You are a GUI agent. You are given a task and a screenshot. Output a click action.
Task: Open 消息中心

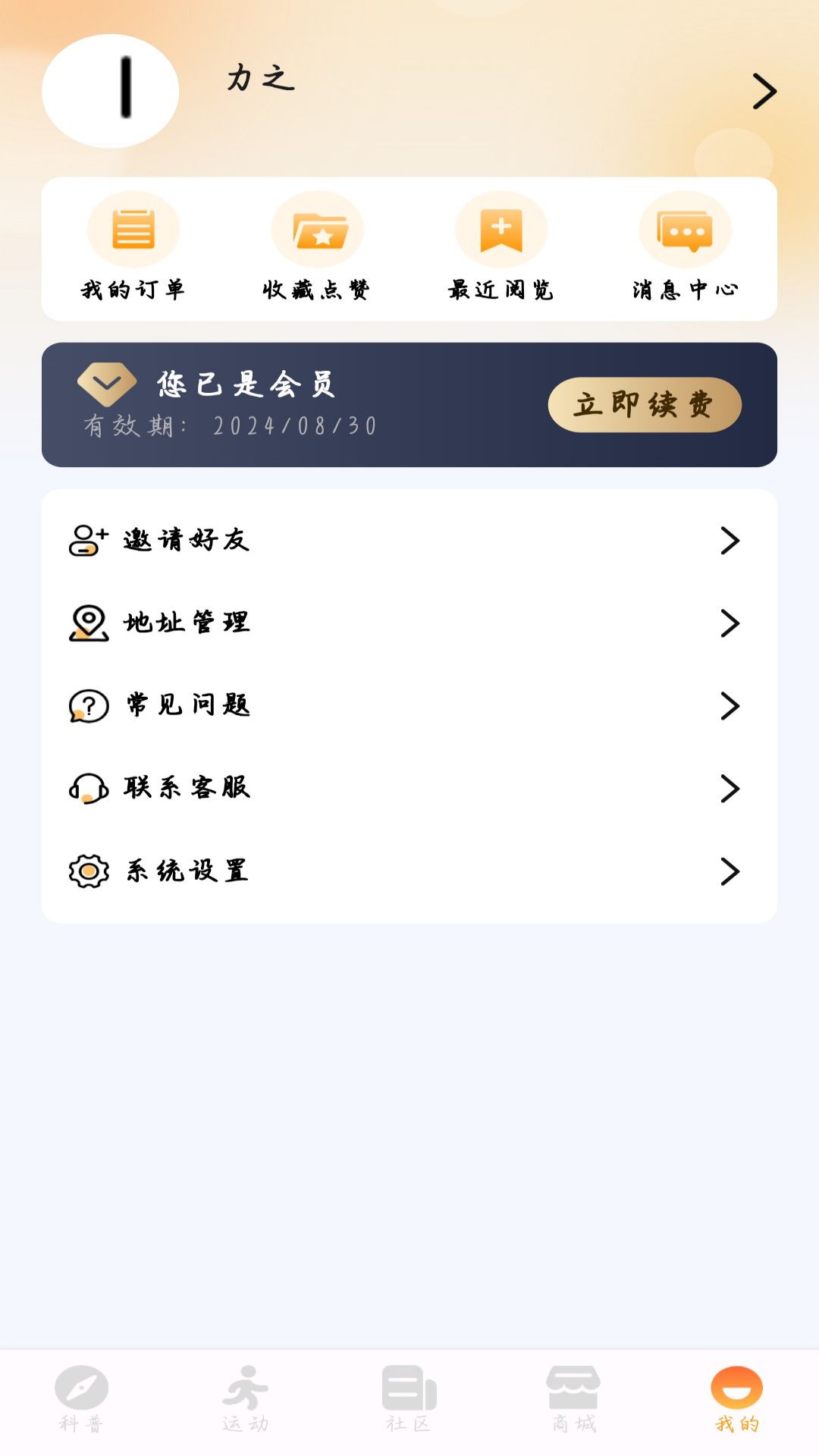pos(686,247)
